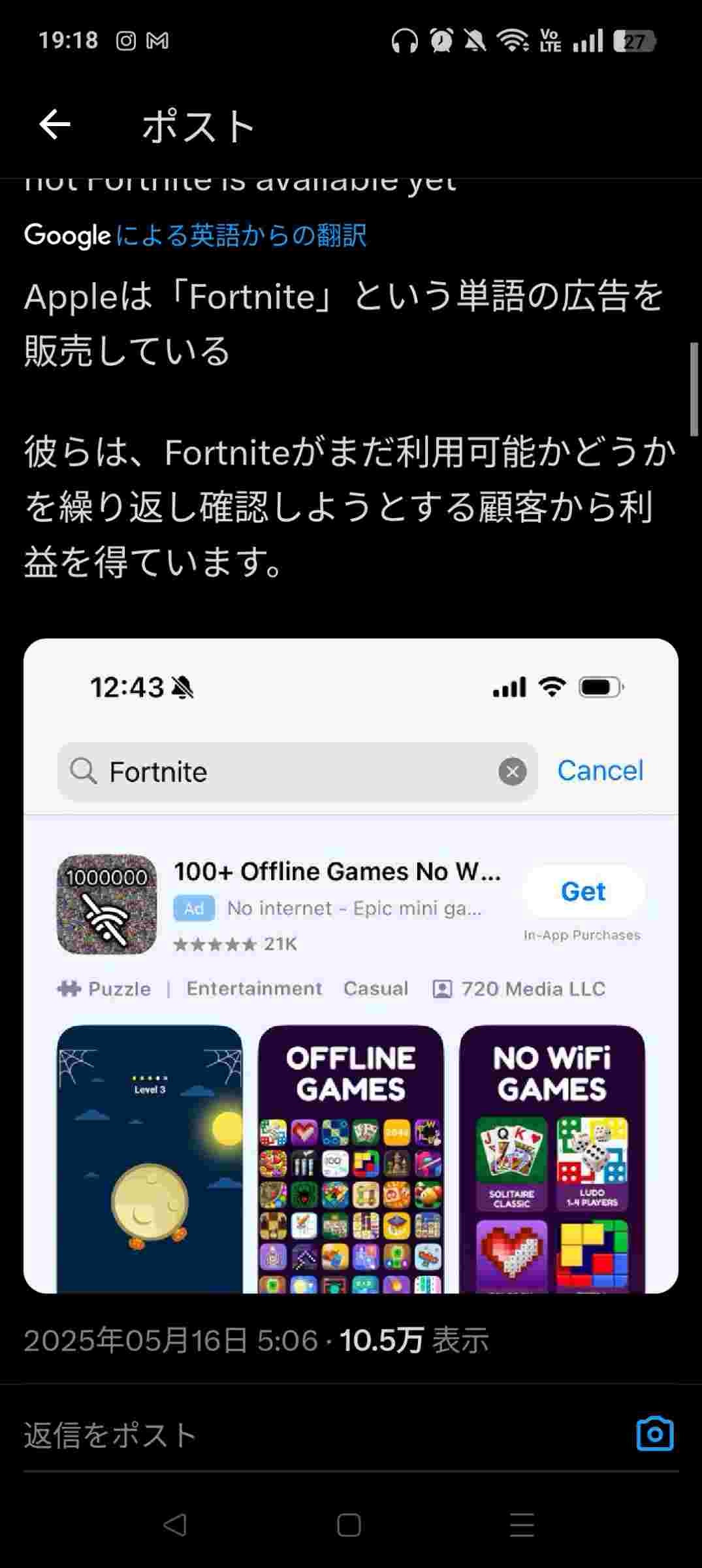
Task: Tap the system back navigation button
Action: point(175,1525)
